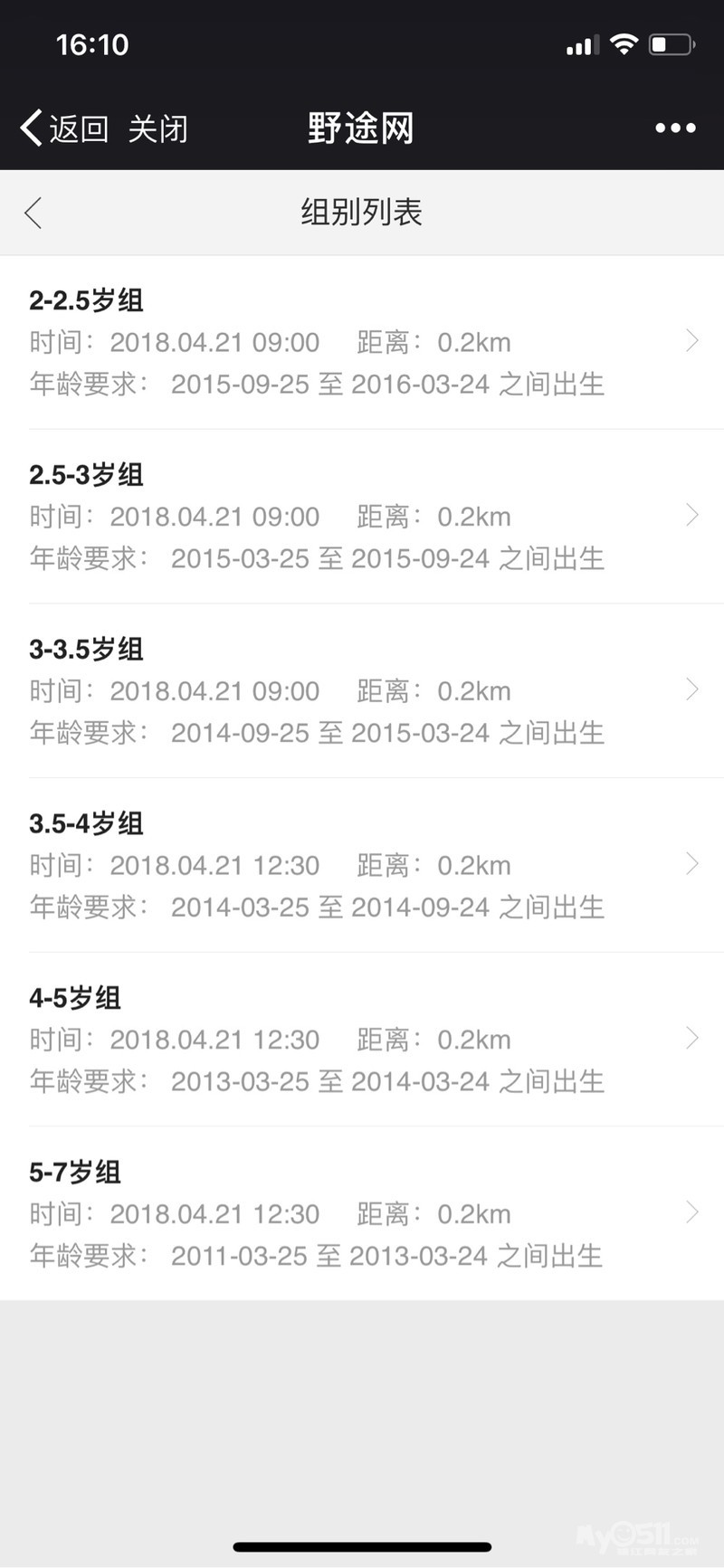Open the 3-3.5岁组 group details
This screenshot has height=1568, width=724.
362,691
